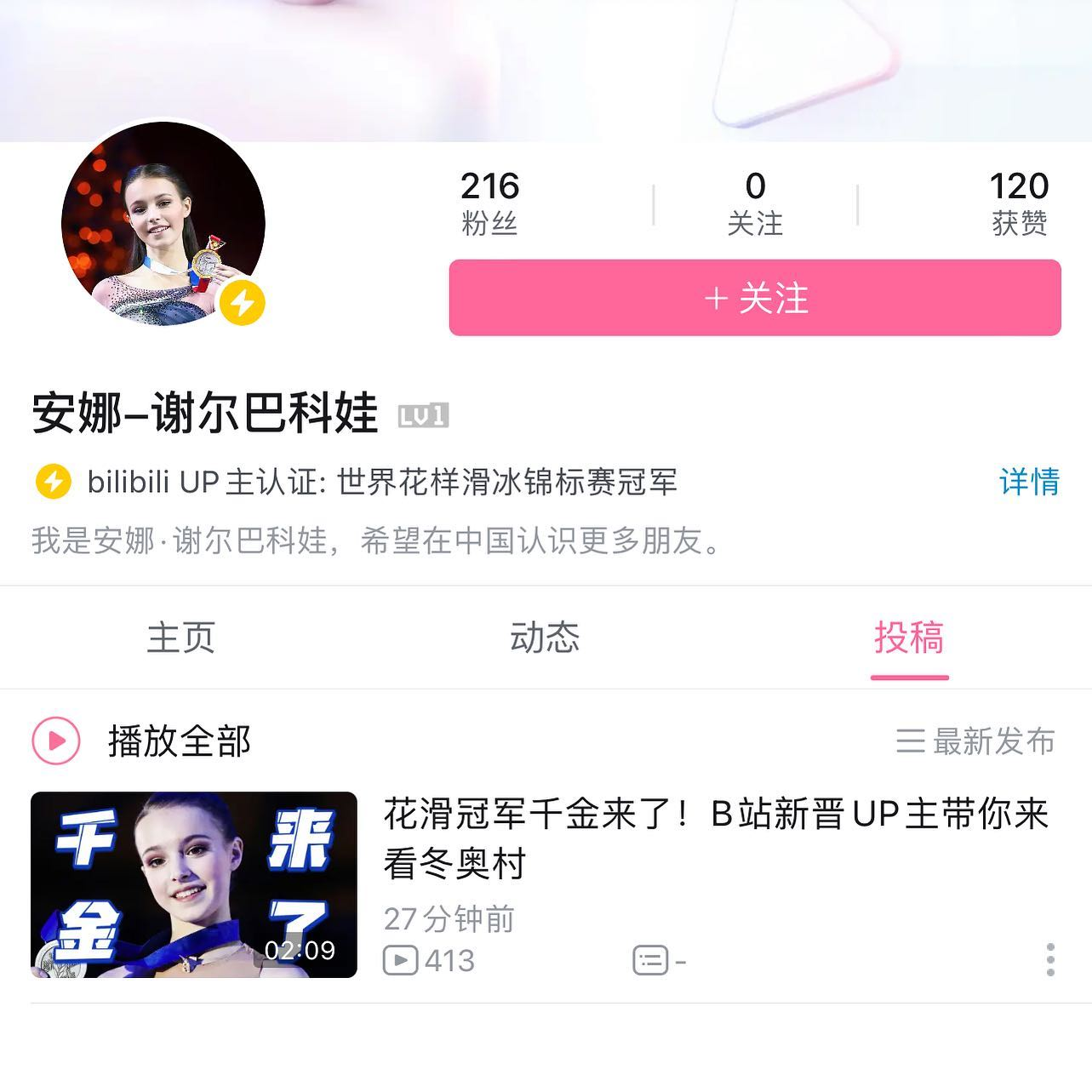The image size is (1092, 1092).
Task: Play all videos via 播放全部
Action: click(142, 741)
